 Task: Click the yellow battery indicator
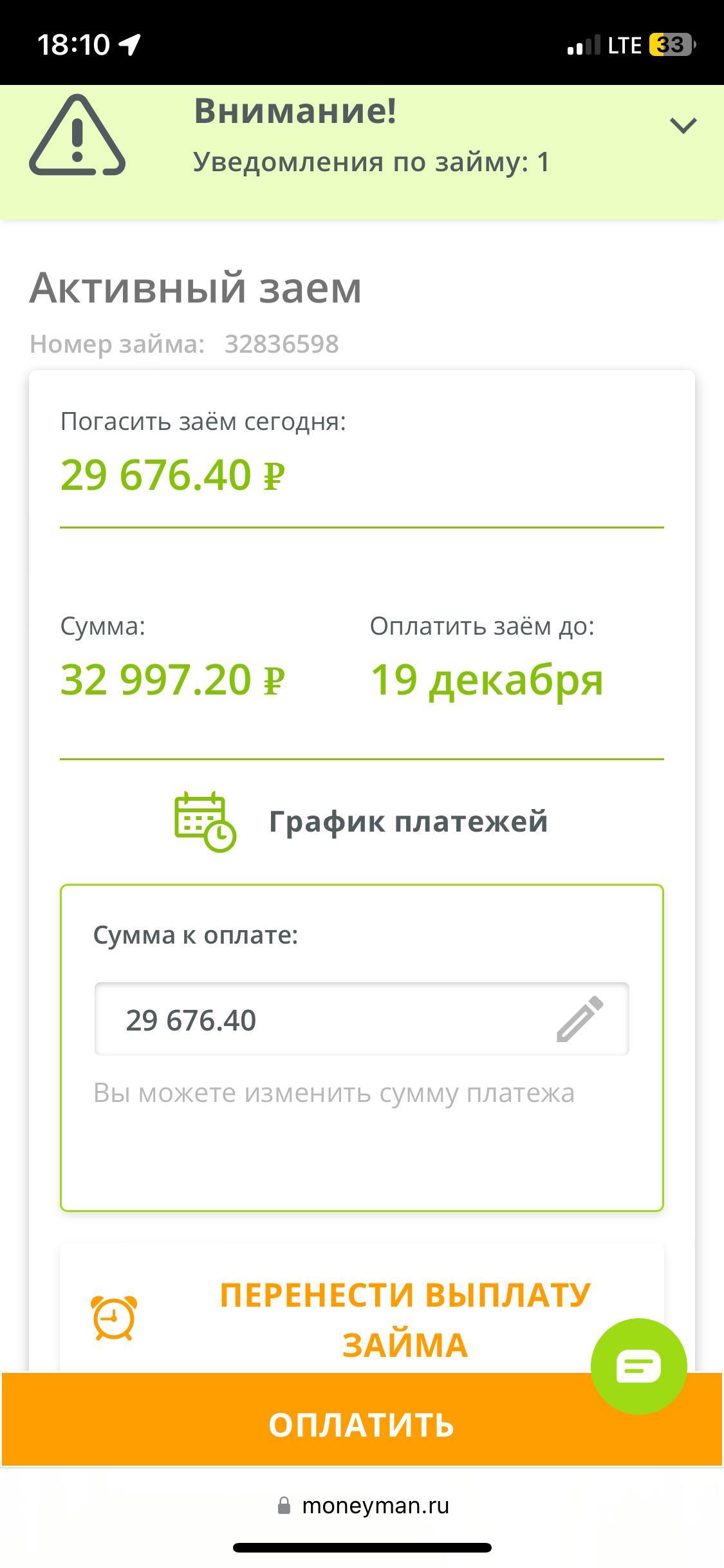pos(669,44)
